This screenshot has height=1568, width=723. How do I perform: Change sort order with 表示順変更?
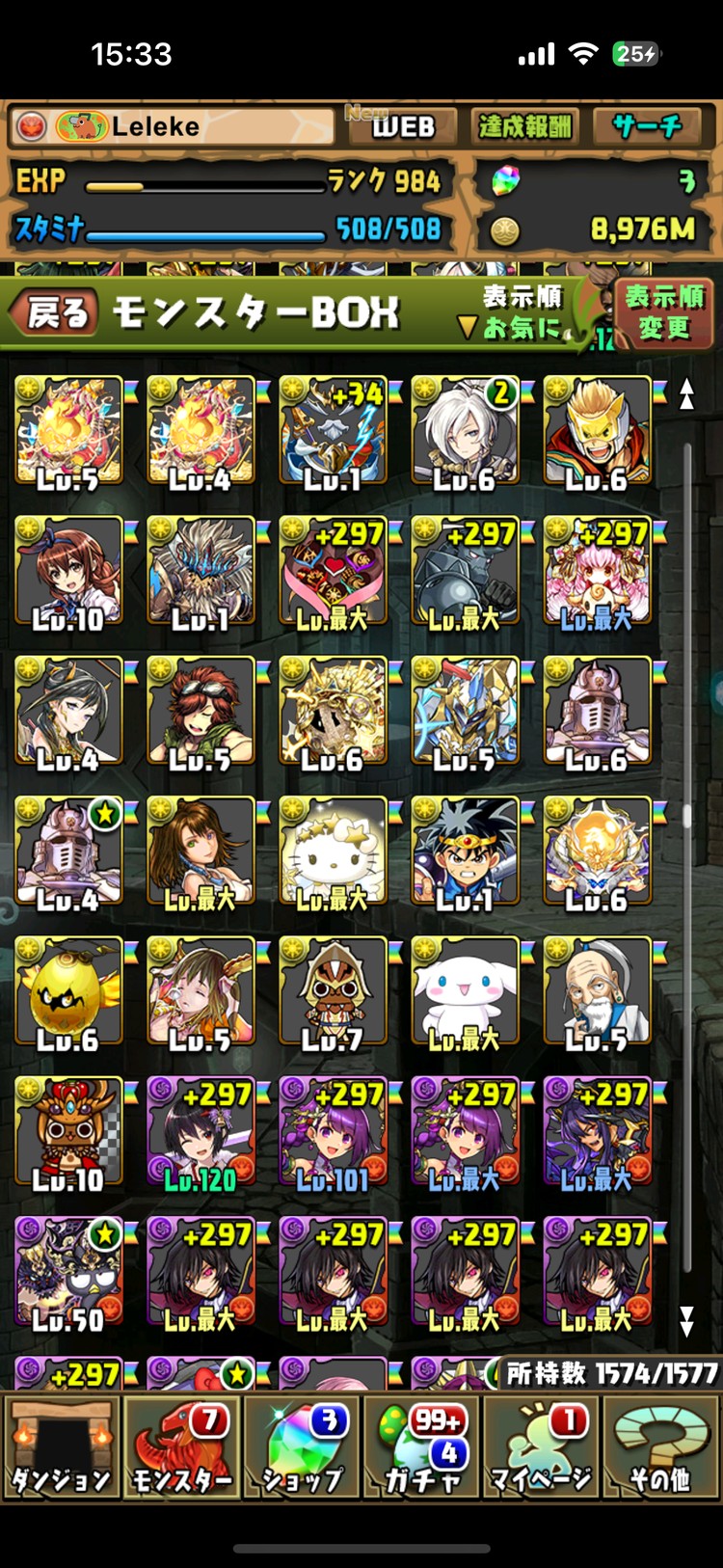664,313
